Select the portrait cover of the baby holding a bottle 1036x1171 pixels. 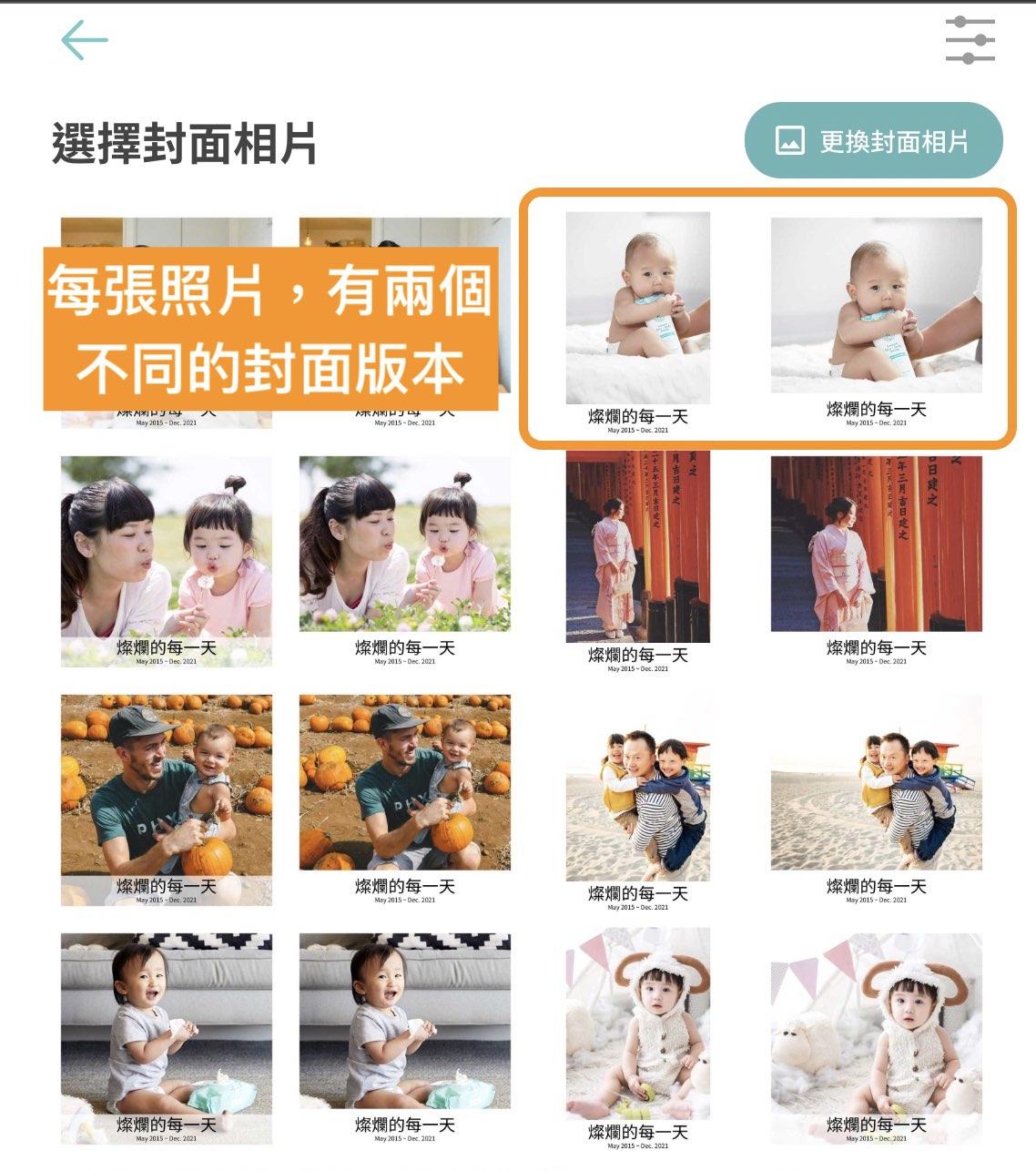point(637,310)
